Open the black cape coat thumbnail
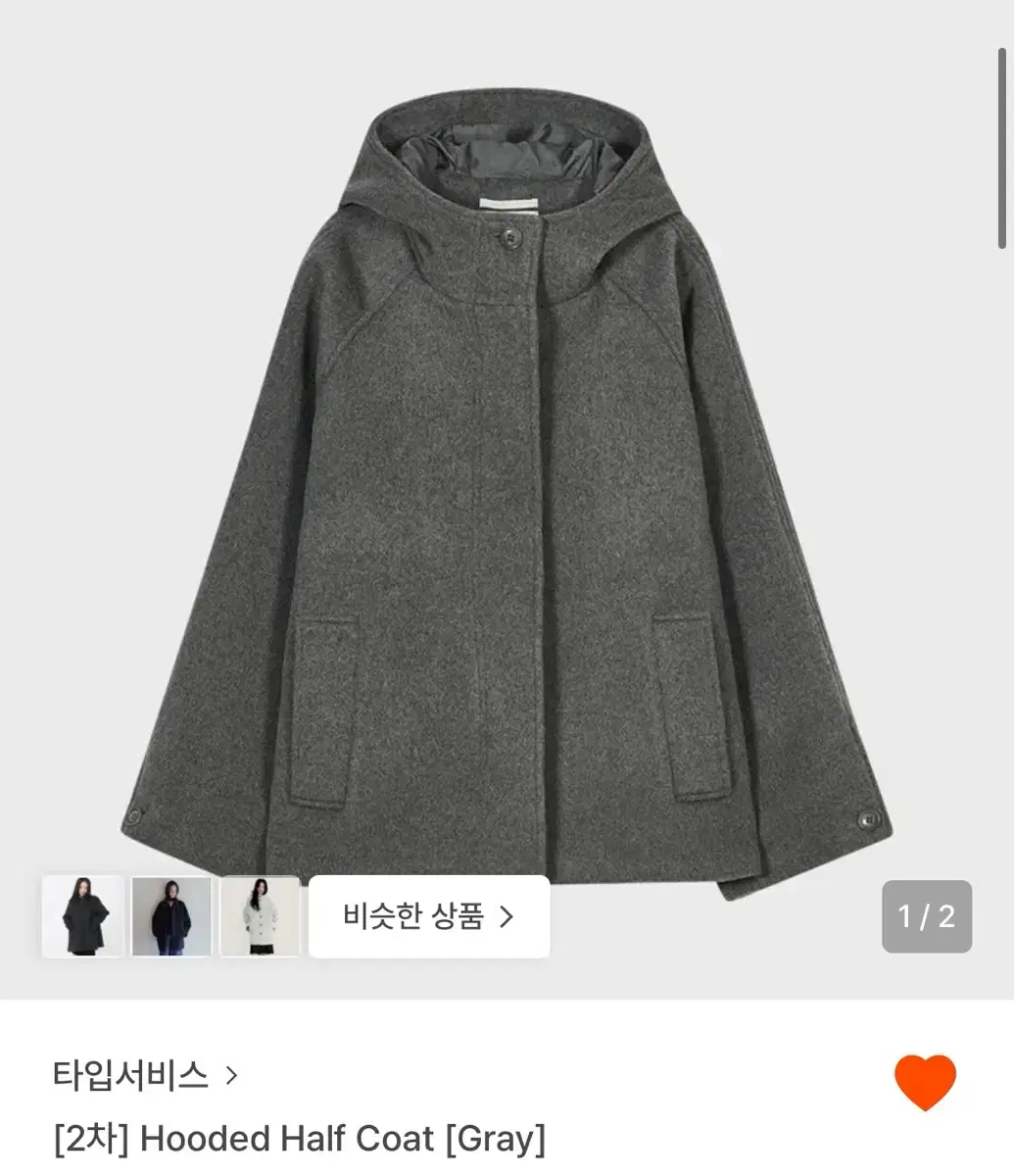1014x1176 pixels. pyautogui.click(x=82, y=917)
